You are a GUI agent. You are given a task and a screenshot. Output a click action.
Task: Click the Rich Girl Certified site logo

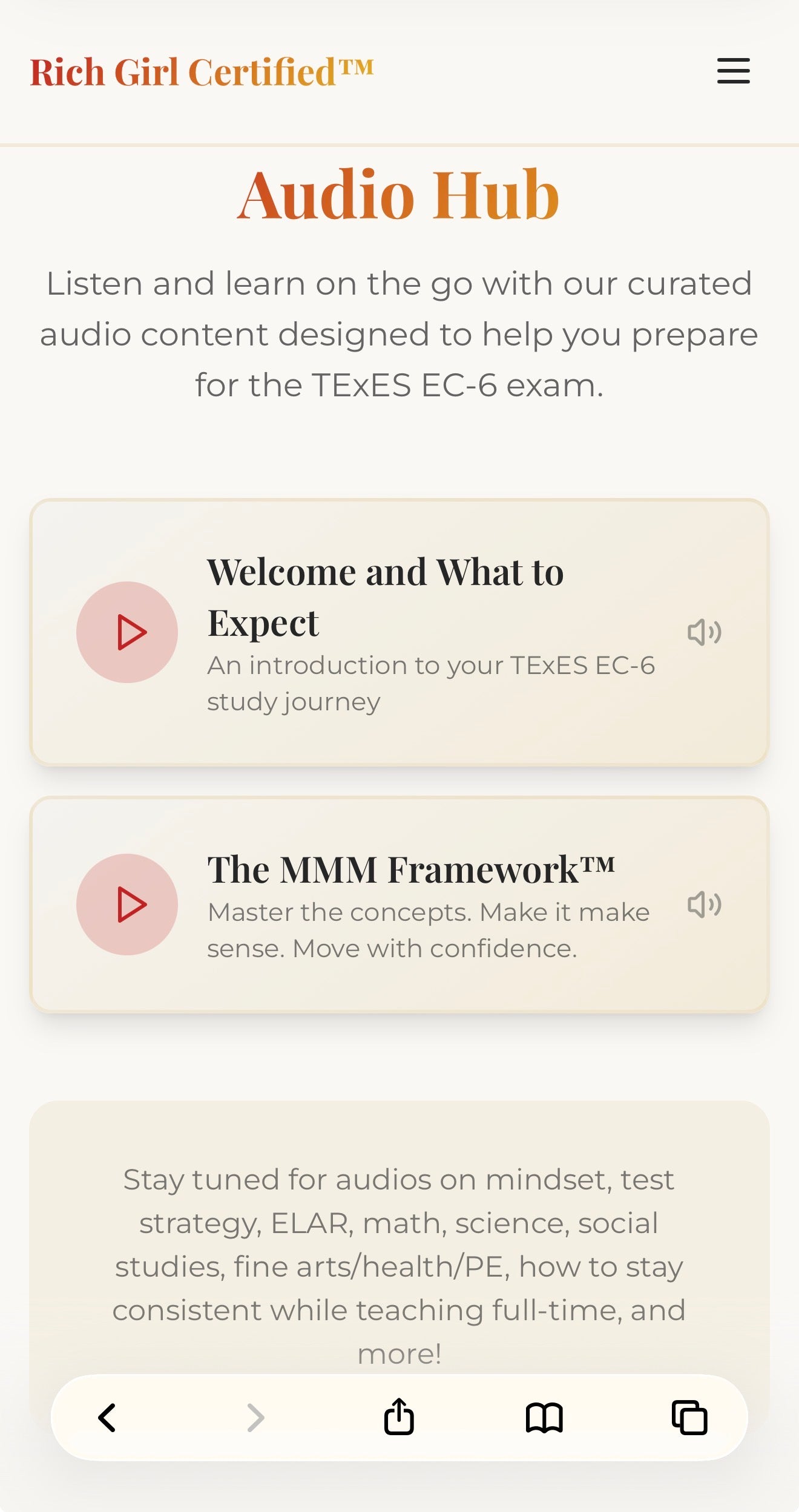(202, 71)
